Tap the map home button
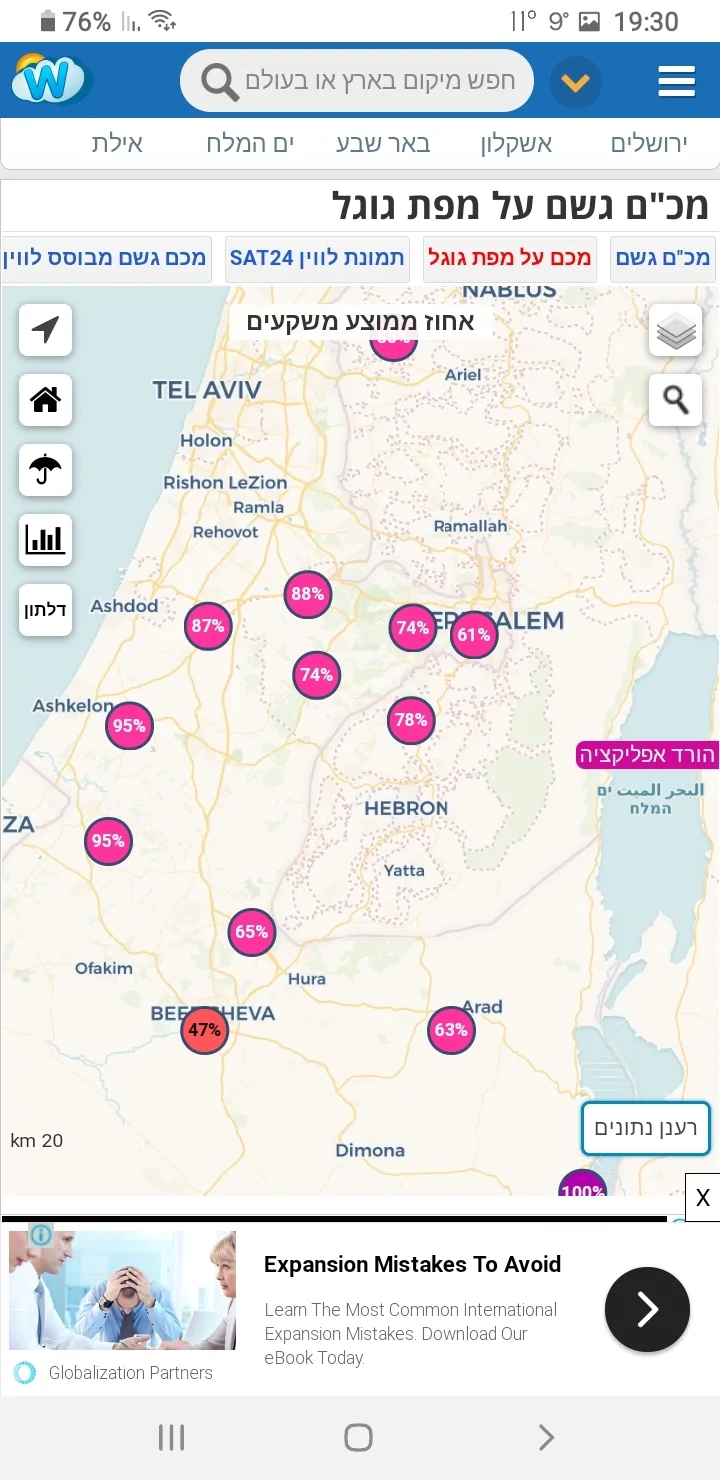 [x=45, y=400]
